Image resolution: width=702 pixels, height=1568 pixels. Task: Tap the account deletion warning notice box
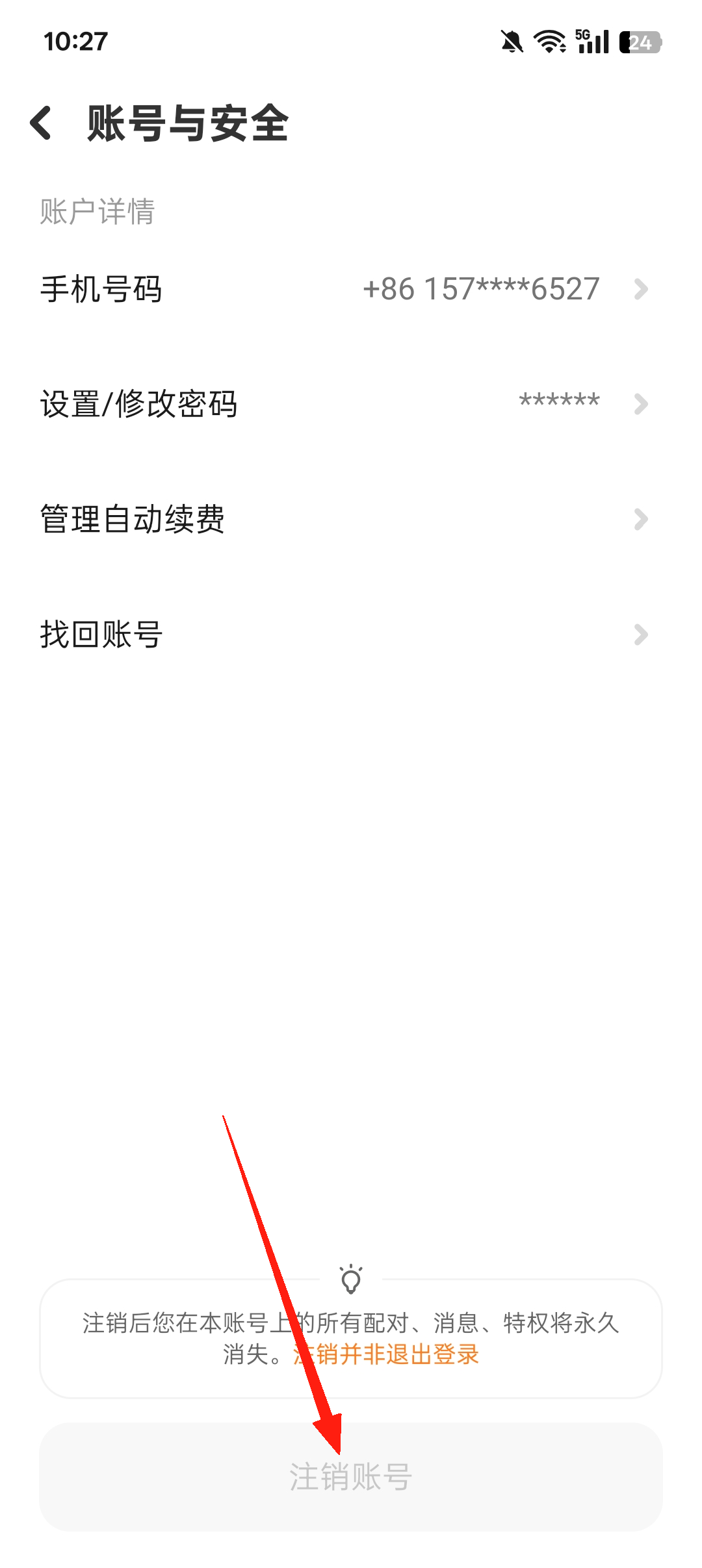click(x=351, y=1338)
